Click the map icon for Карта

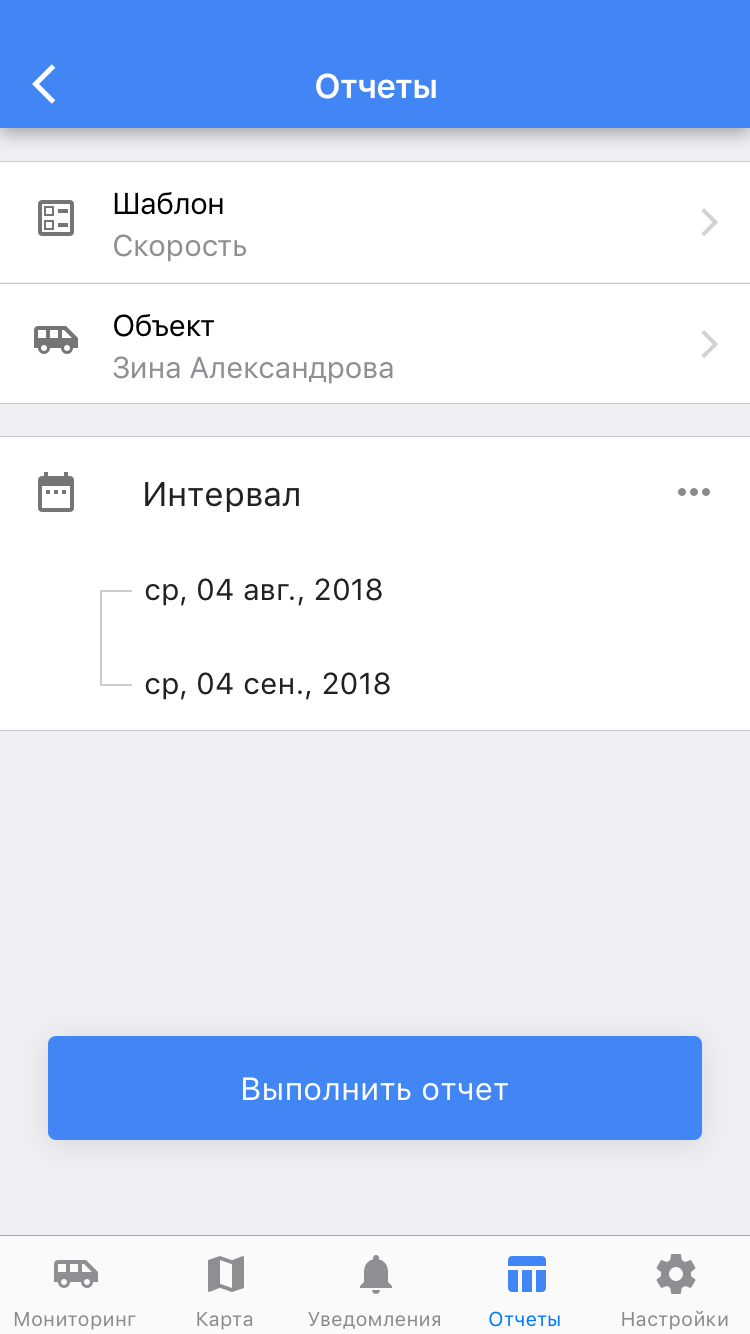click(224, 1274)
